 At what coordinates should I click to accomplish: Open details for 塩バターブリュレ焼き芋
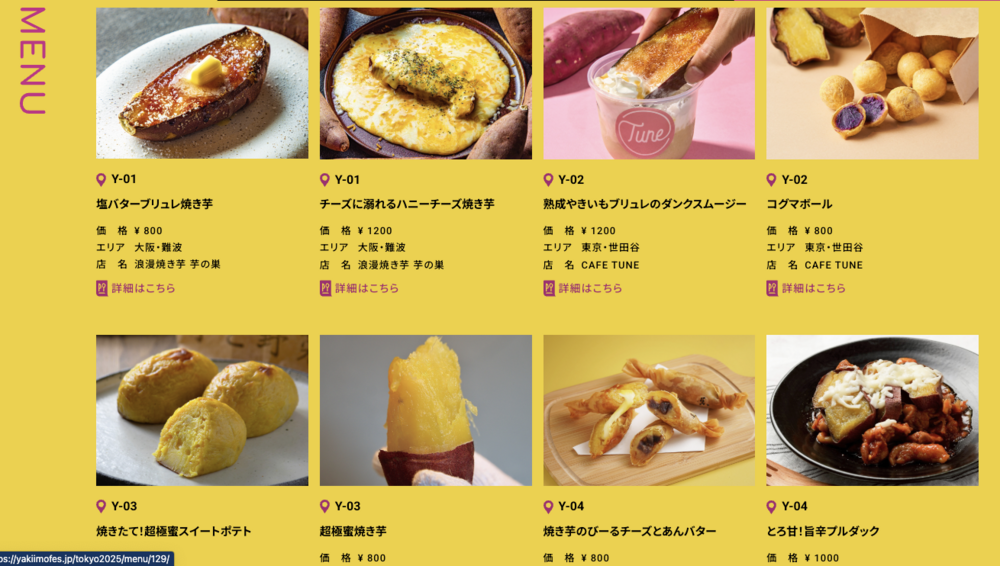pyautogui.click(x=143, y=288)
